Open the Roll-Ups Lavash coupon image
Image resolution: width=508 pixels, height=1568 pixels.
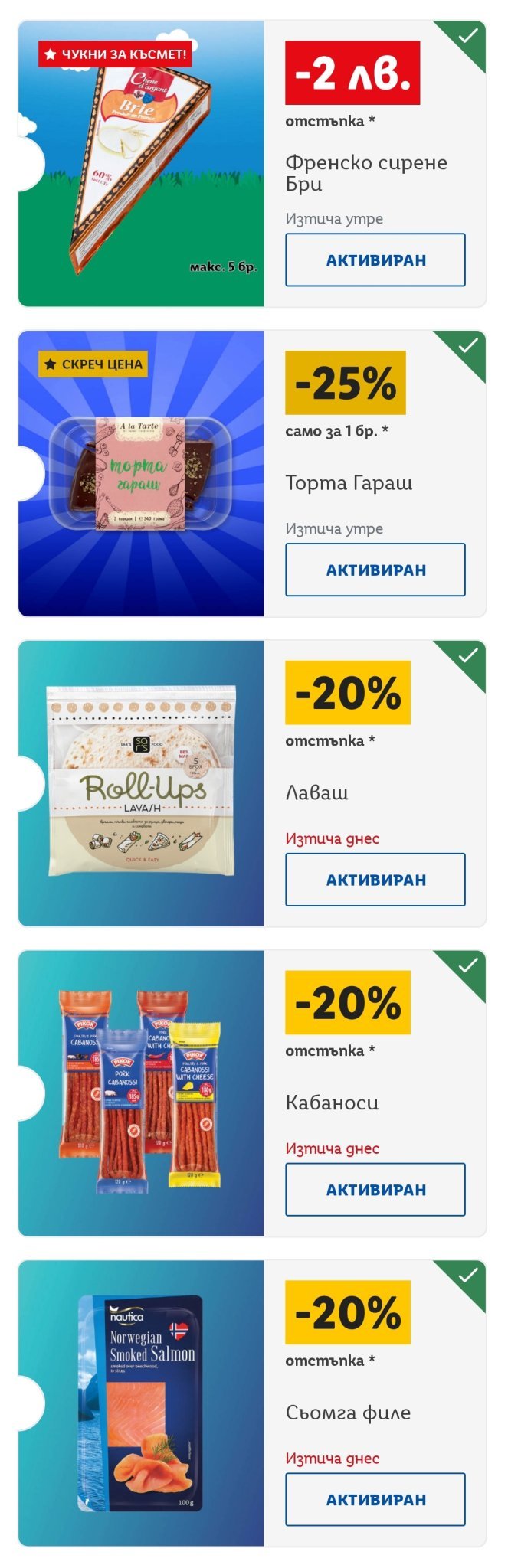(142, 783)
